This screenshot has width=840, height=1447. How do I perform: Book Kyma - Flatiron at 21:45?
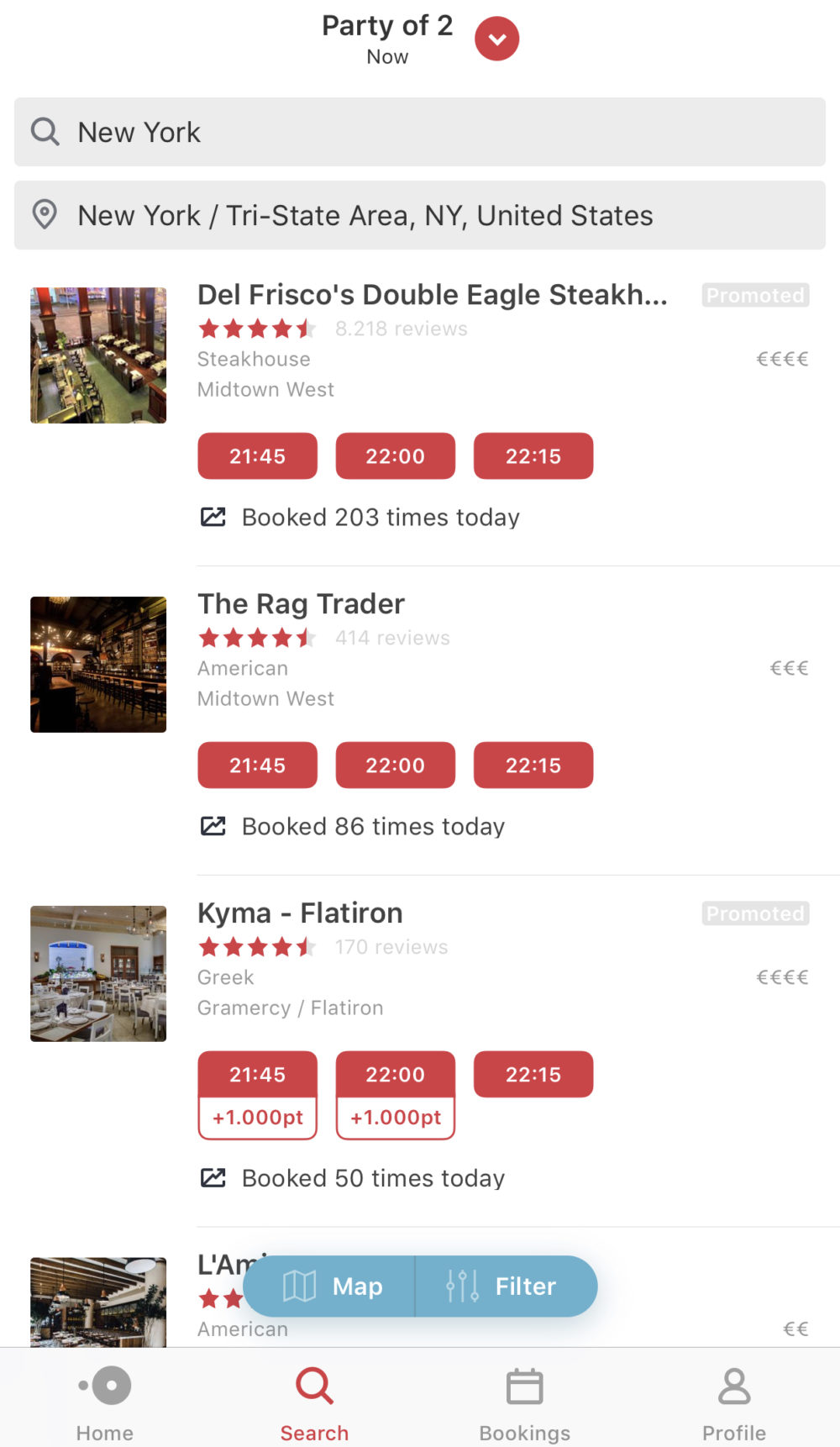click(x=257, y=1075)
